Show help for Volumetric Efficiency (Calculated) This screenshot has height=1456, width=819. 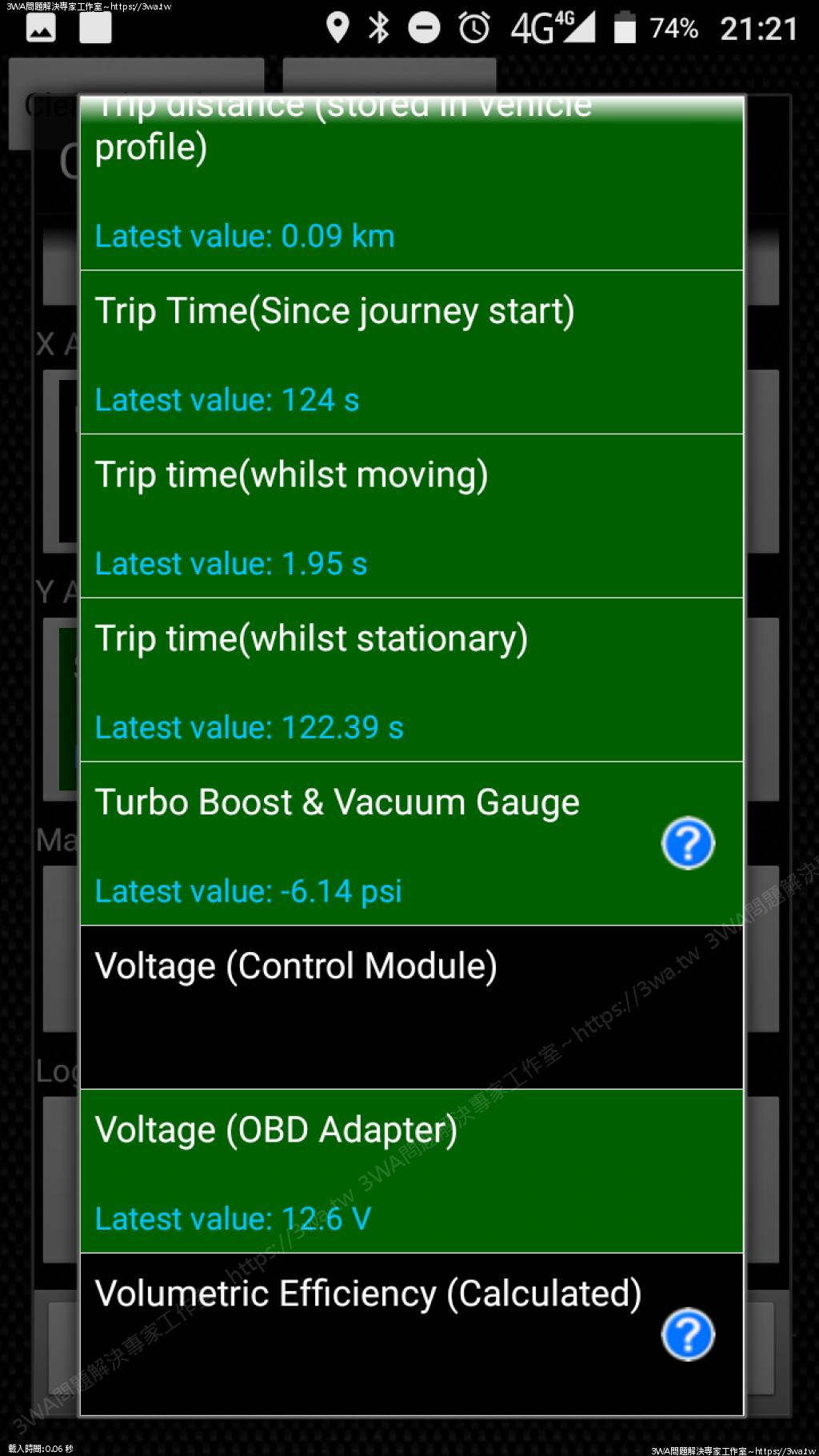(688, 1334)
